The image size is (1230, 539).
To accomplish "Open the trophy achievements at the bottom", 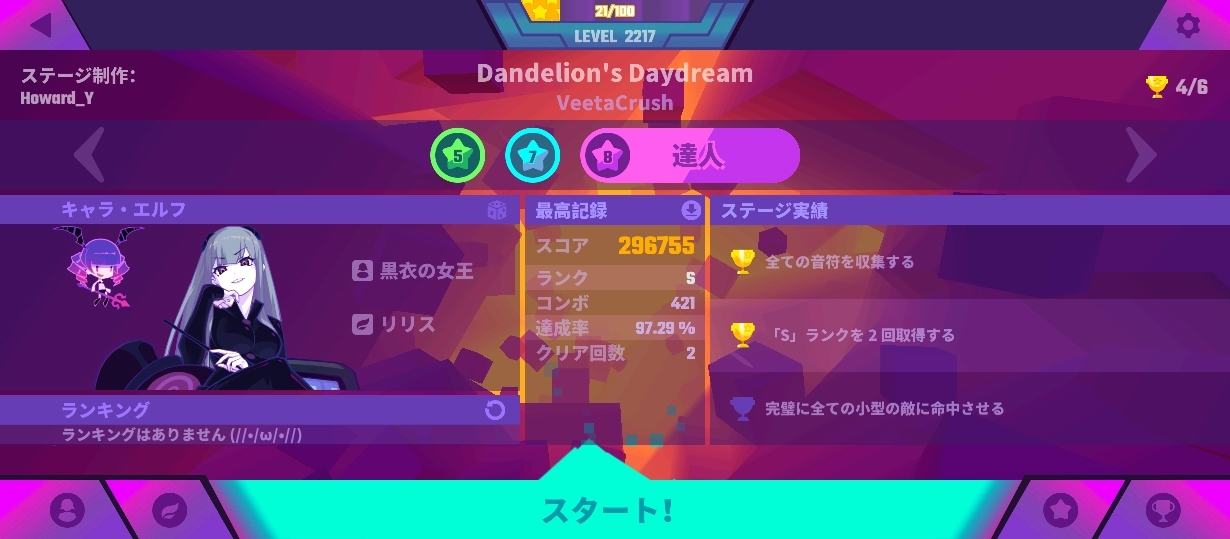I will (x=1163, y=511).
